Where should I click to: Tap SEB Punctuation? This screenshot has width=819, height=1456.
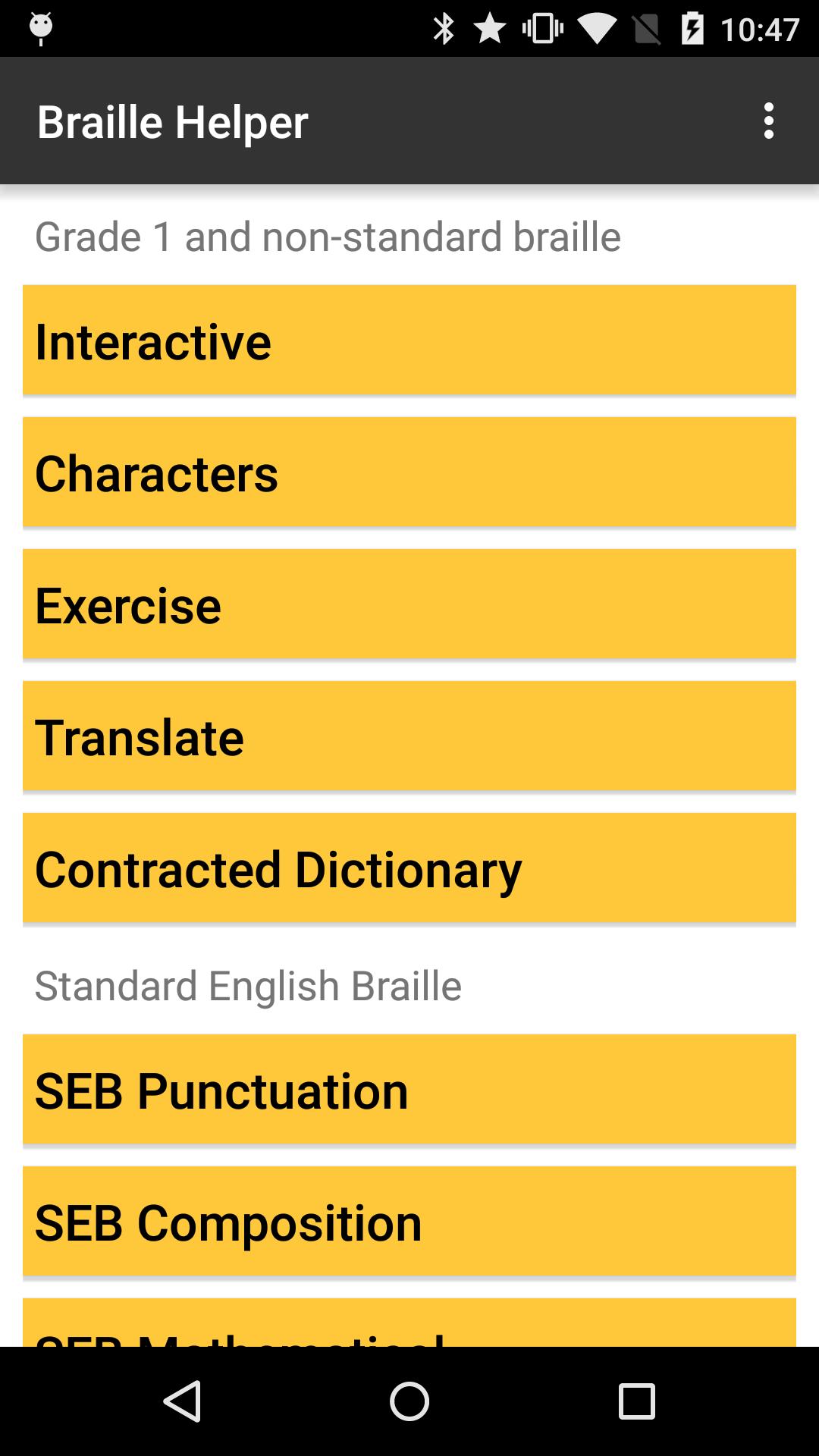pyautogui.click(x=409, y=1090)
